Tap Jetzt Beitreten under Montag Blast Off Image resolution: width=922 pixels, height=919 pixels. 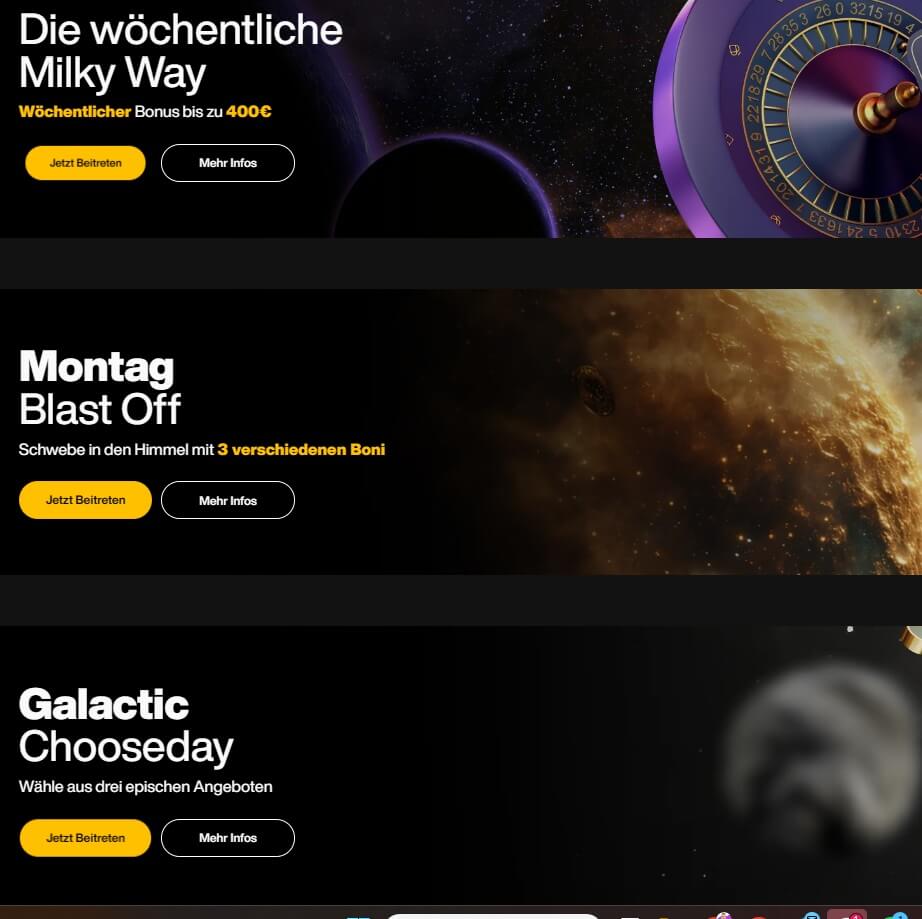(85, 500)
